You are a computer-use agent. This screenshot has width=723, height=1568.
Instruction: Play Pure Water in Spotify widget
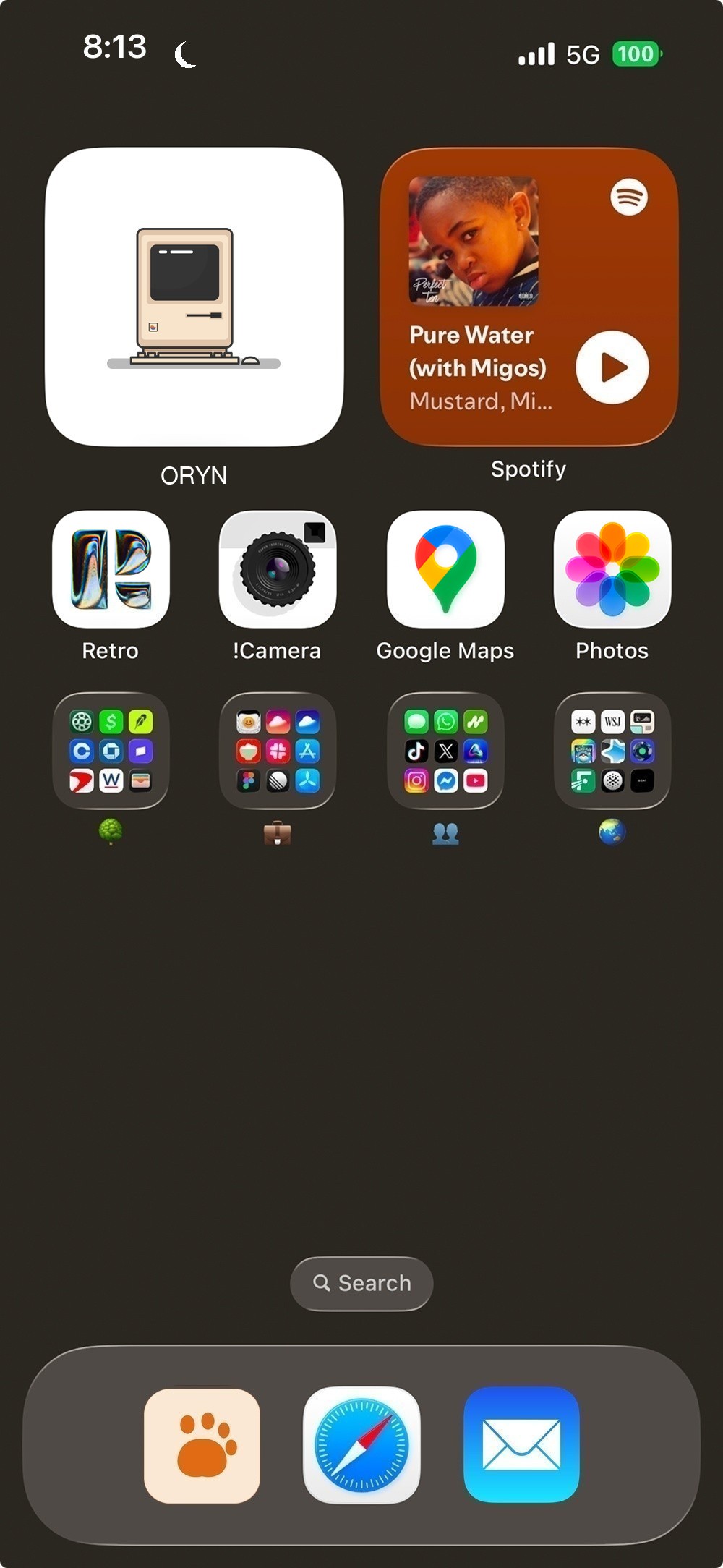[x=612, y=367]
